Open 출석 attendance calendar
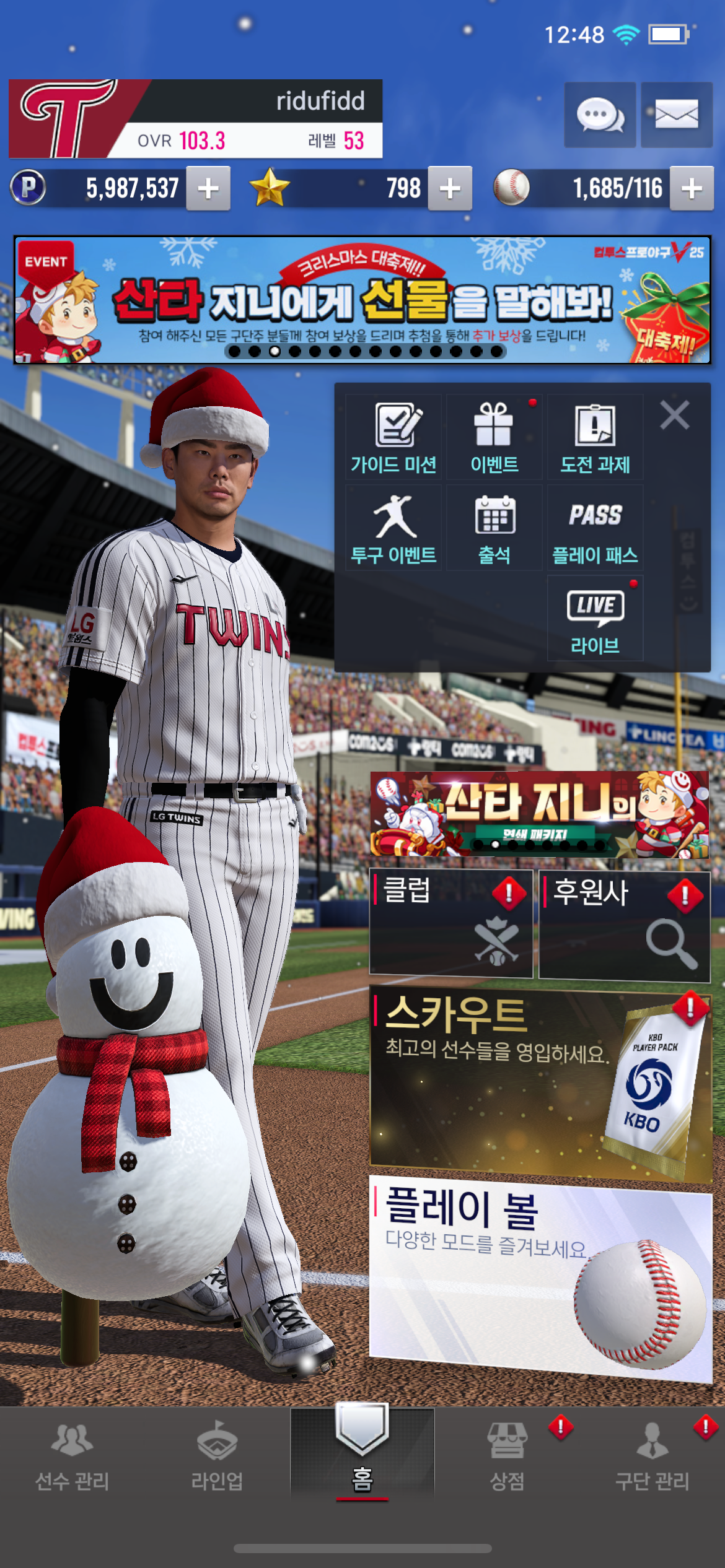Image resolution: width=725 pixels, height=1568 pixels. [494, 528]
